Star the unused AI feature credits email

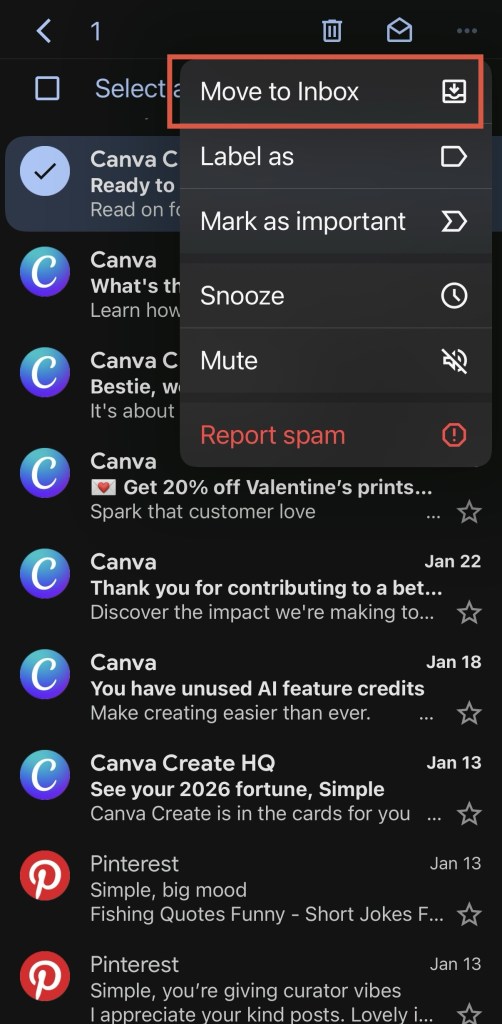(469, 713)
